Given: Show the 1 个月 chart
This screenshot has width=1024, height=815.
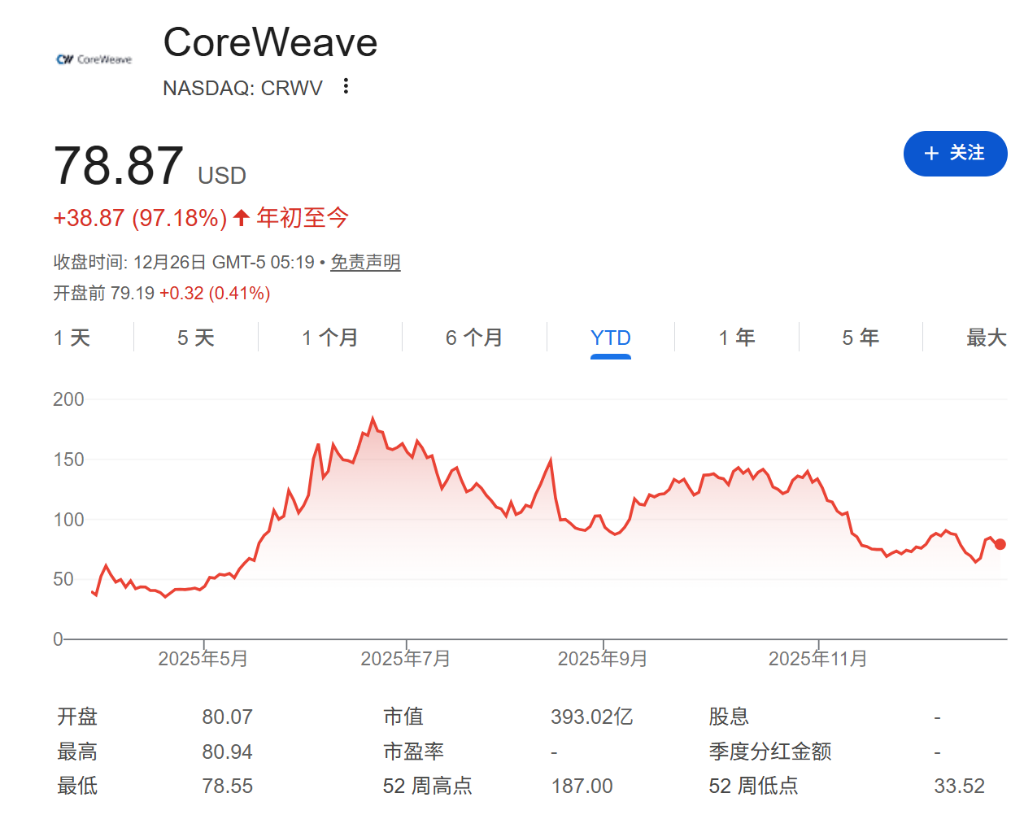Looking at the screenshot, I should 330,338.
